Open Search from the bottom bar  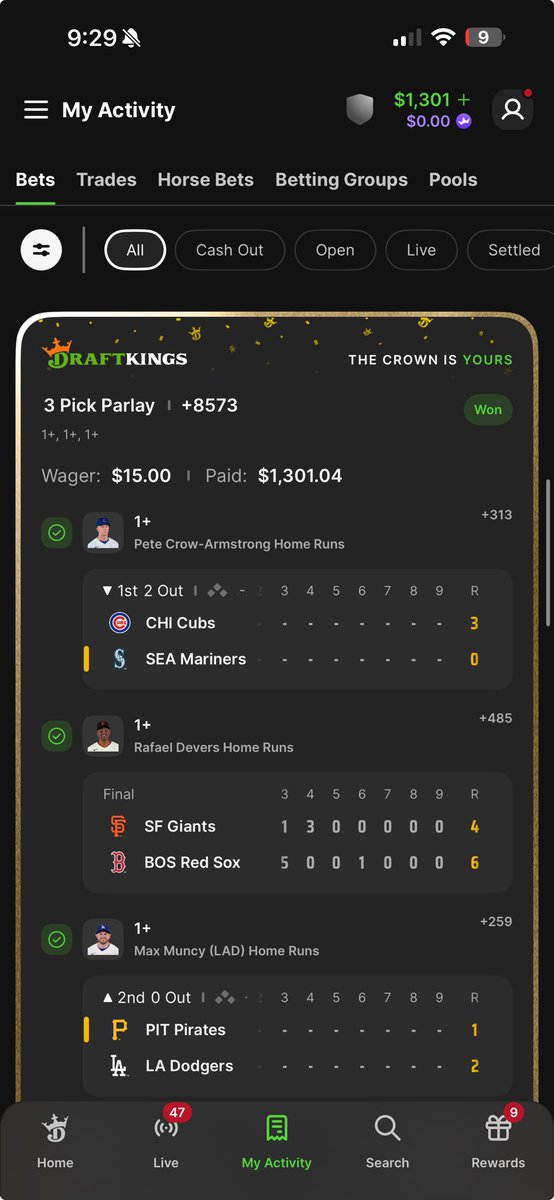click(x=387, y=1142)
